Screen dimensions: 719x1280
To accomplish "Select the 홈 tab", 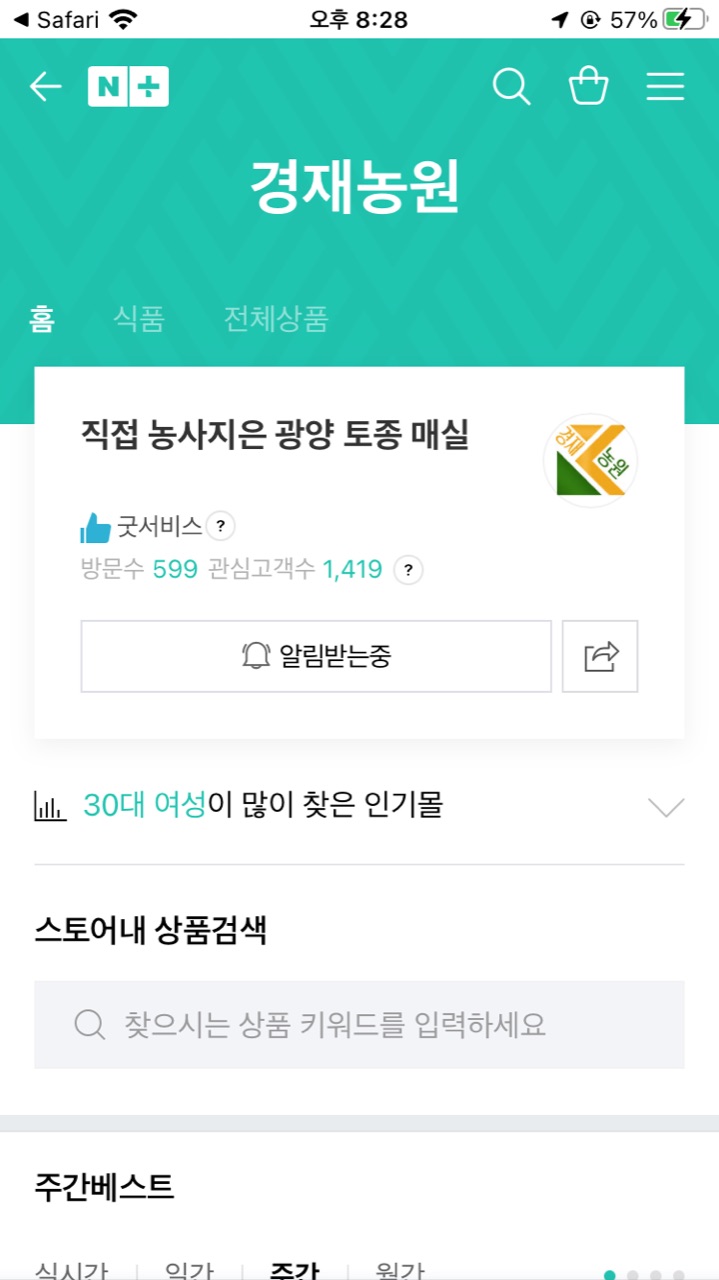I will [42, 319].
